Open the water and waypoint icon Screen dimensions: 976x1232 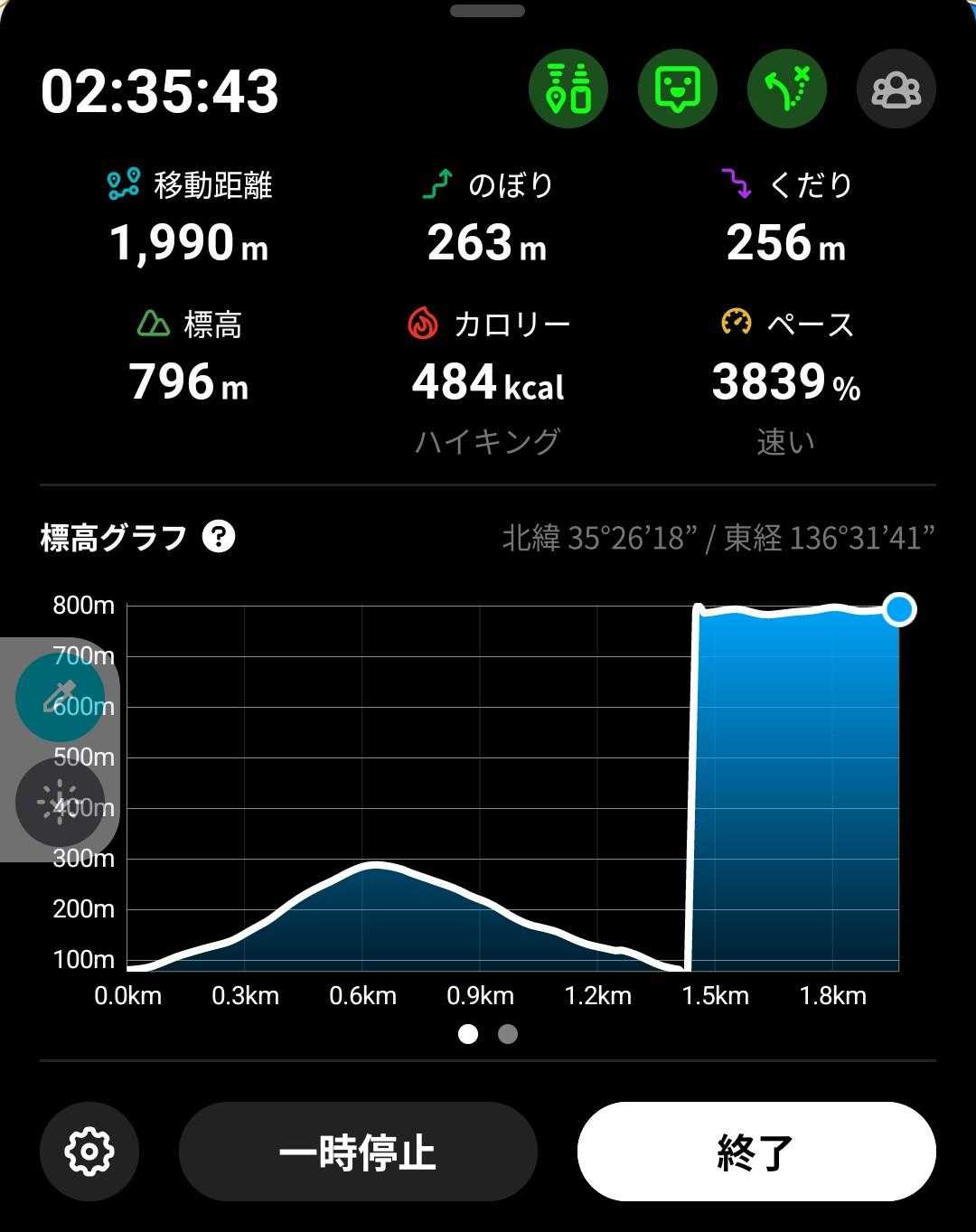tap(568, 89)
